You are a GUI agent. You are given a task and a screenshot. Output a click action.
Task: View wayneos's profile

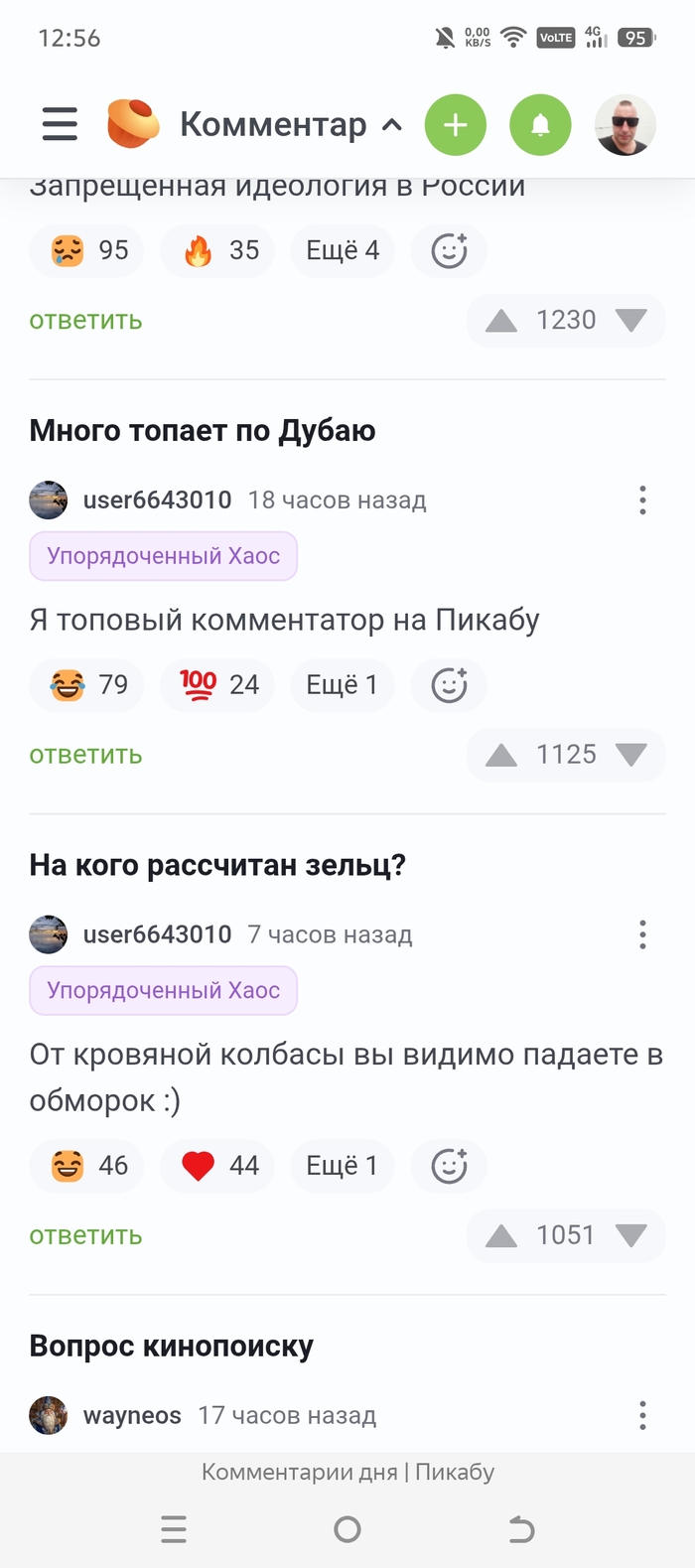click(x=131, y=1415)
